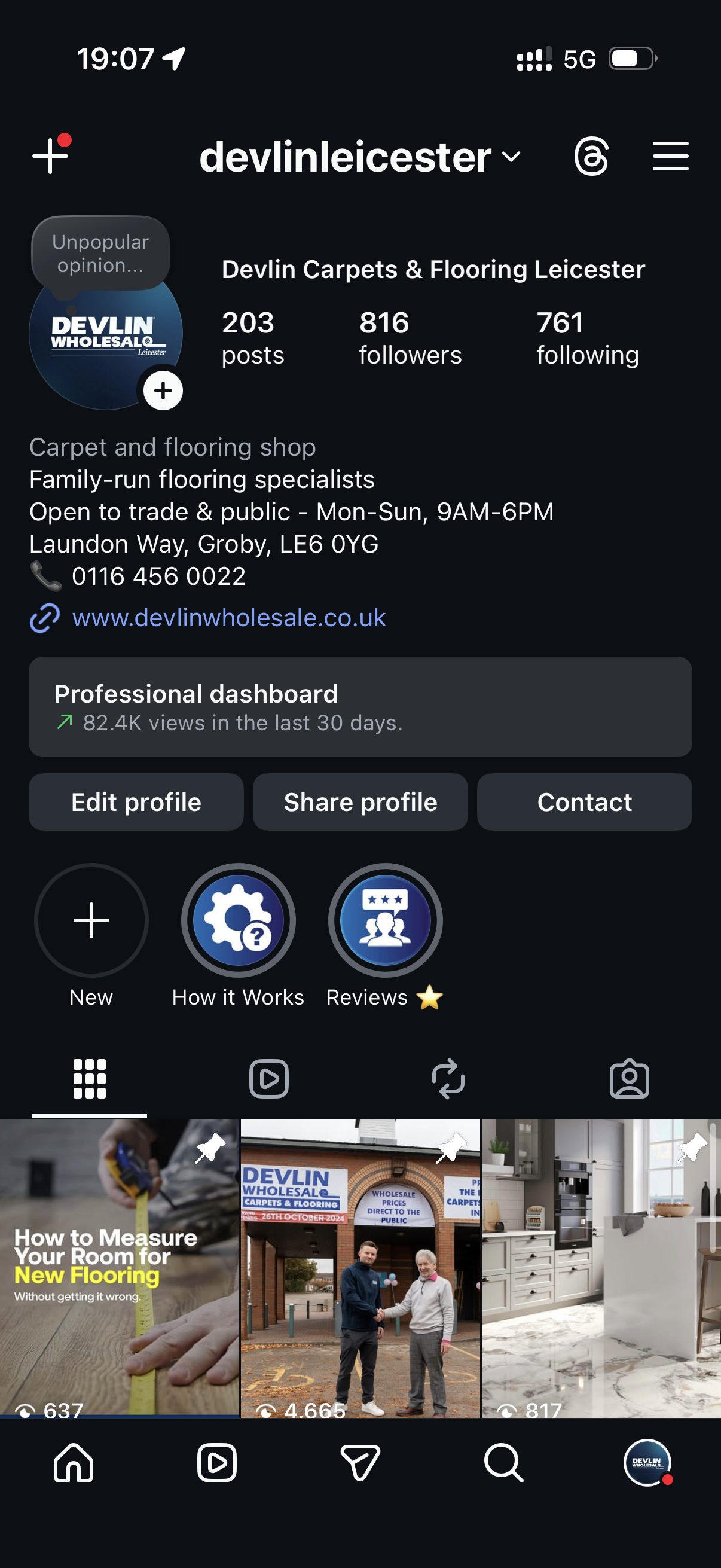The image size is (721, 1568).
Task: Open the hamburger settings menu
Action: point(671,157)
